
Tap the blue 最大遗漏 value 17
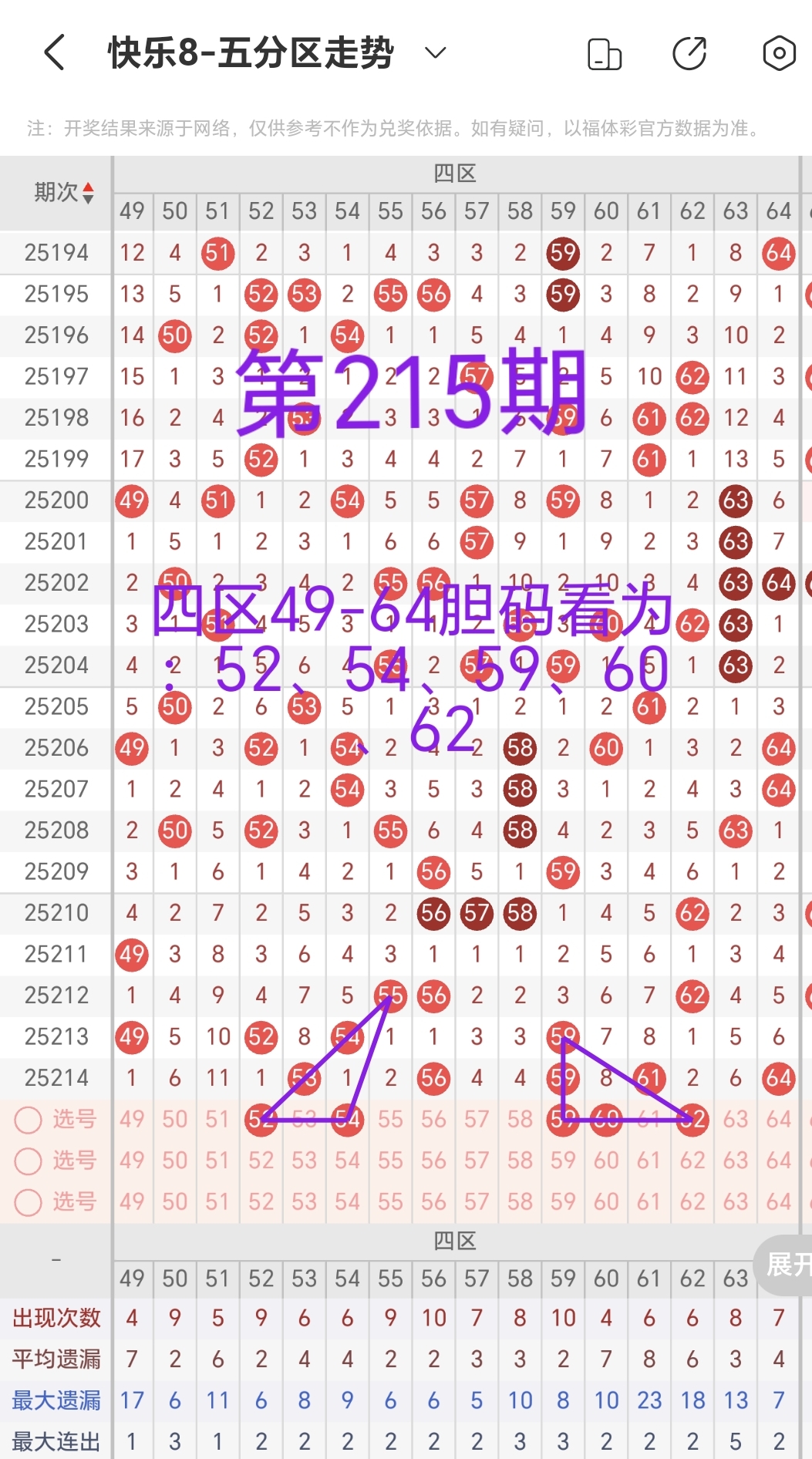click(x=132, y=1400)
